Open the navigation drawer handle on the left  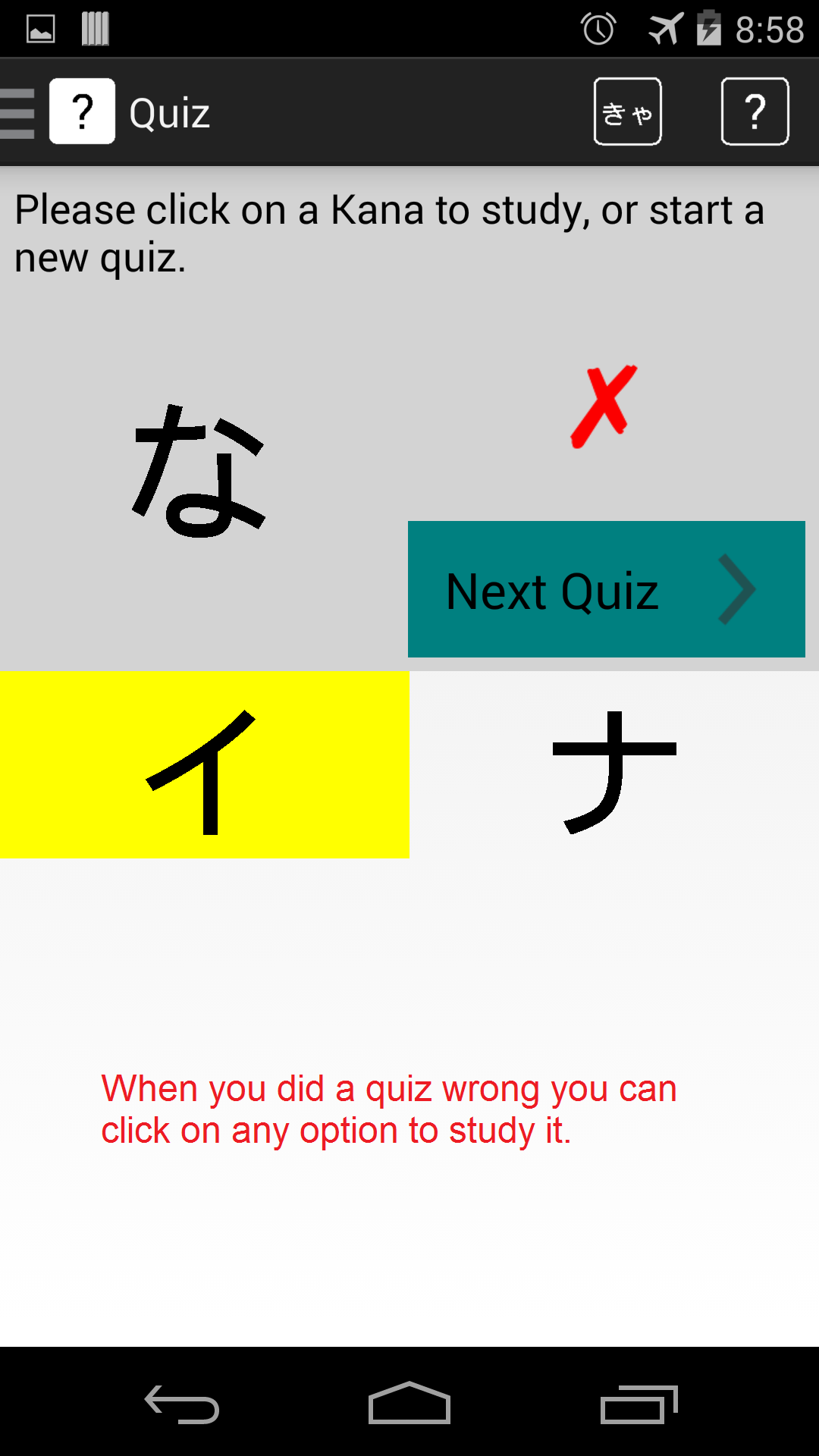coord(17,111)
